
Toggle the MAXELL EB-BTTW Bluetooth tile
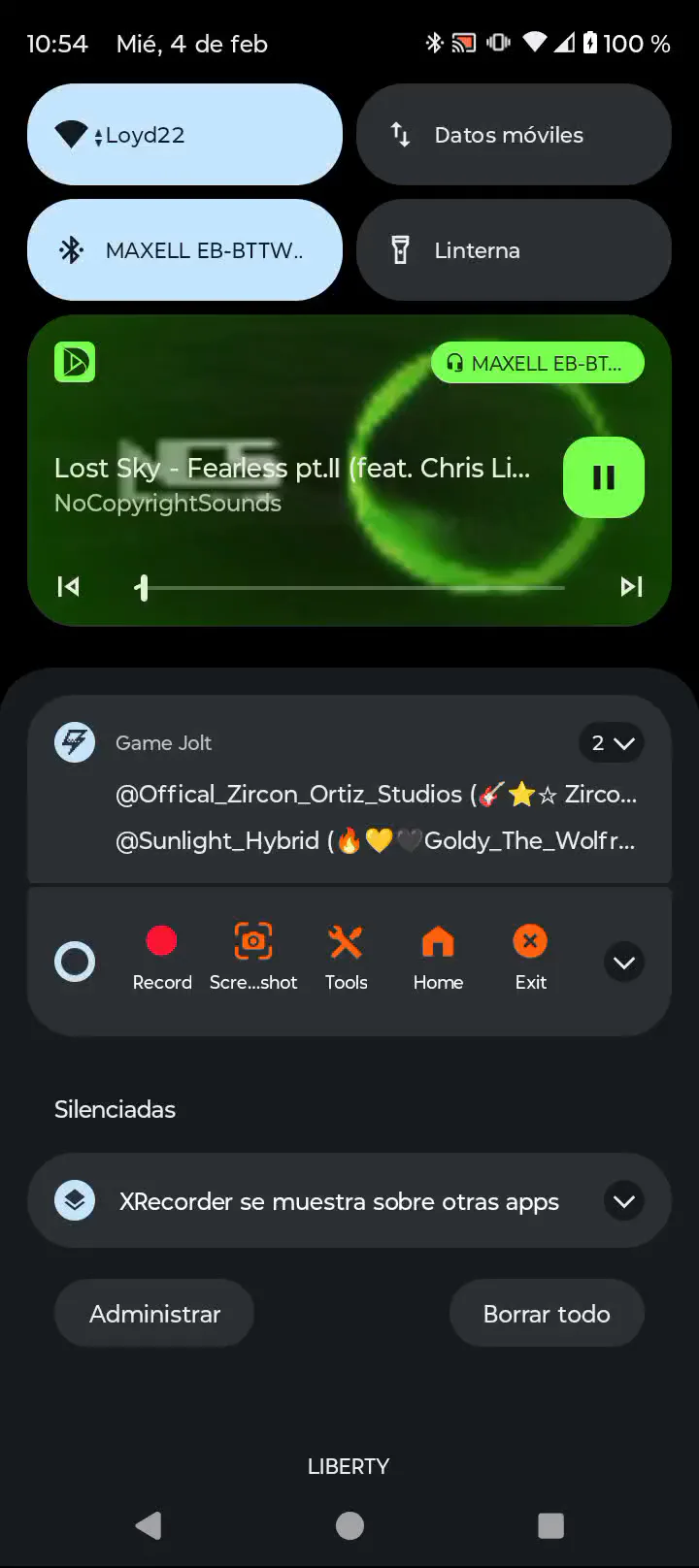[184, 250]
